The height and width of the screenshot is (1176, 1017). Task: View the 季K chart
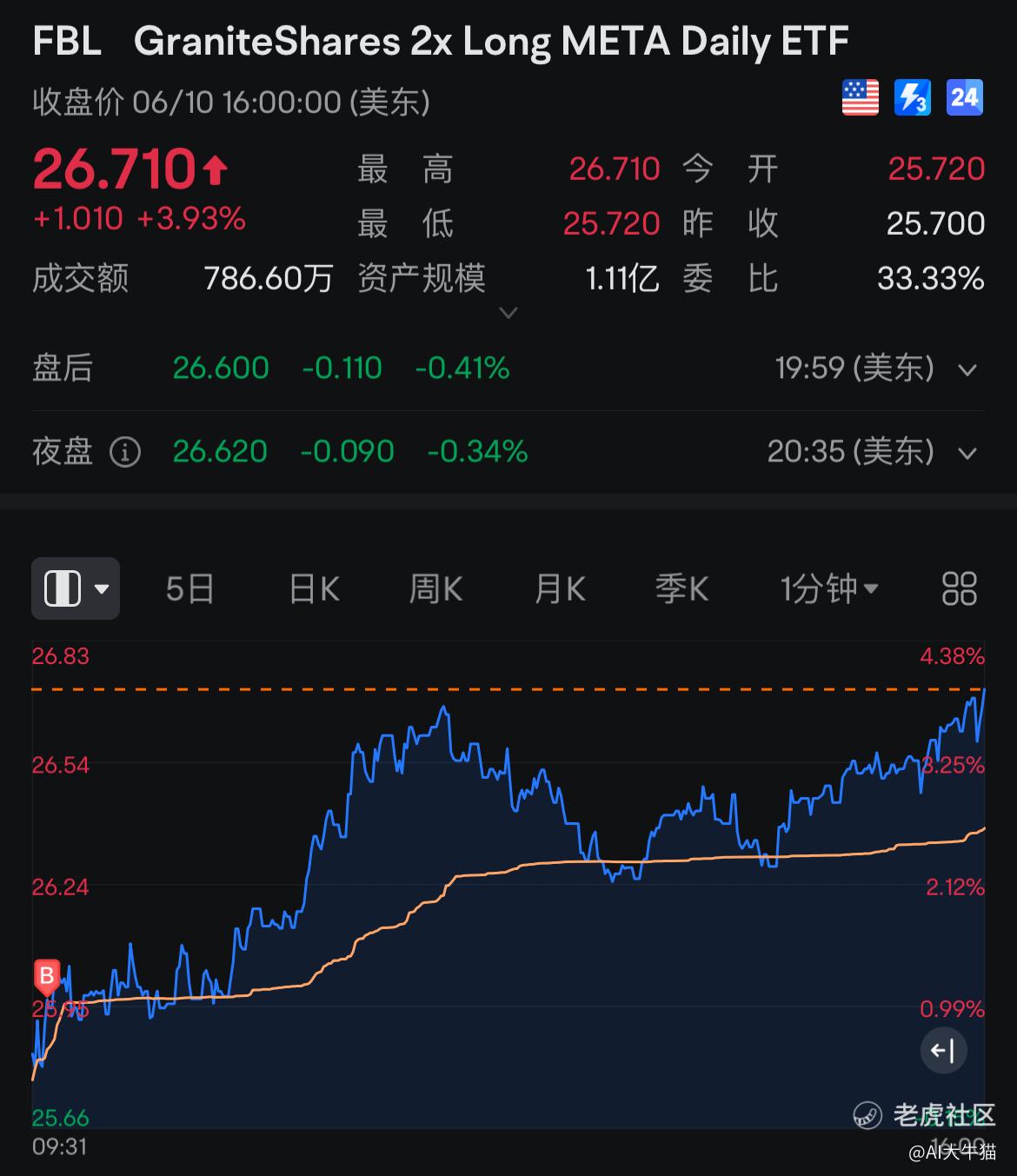point(682,589)
